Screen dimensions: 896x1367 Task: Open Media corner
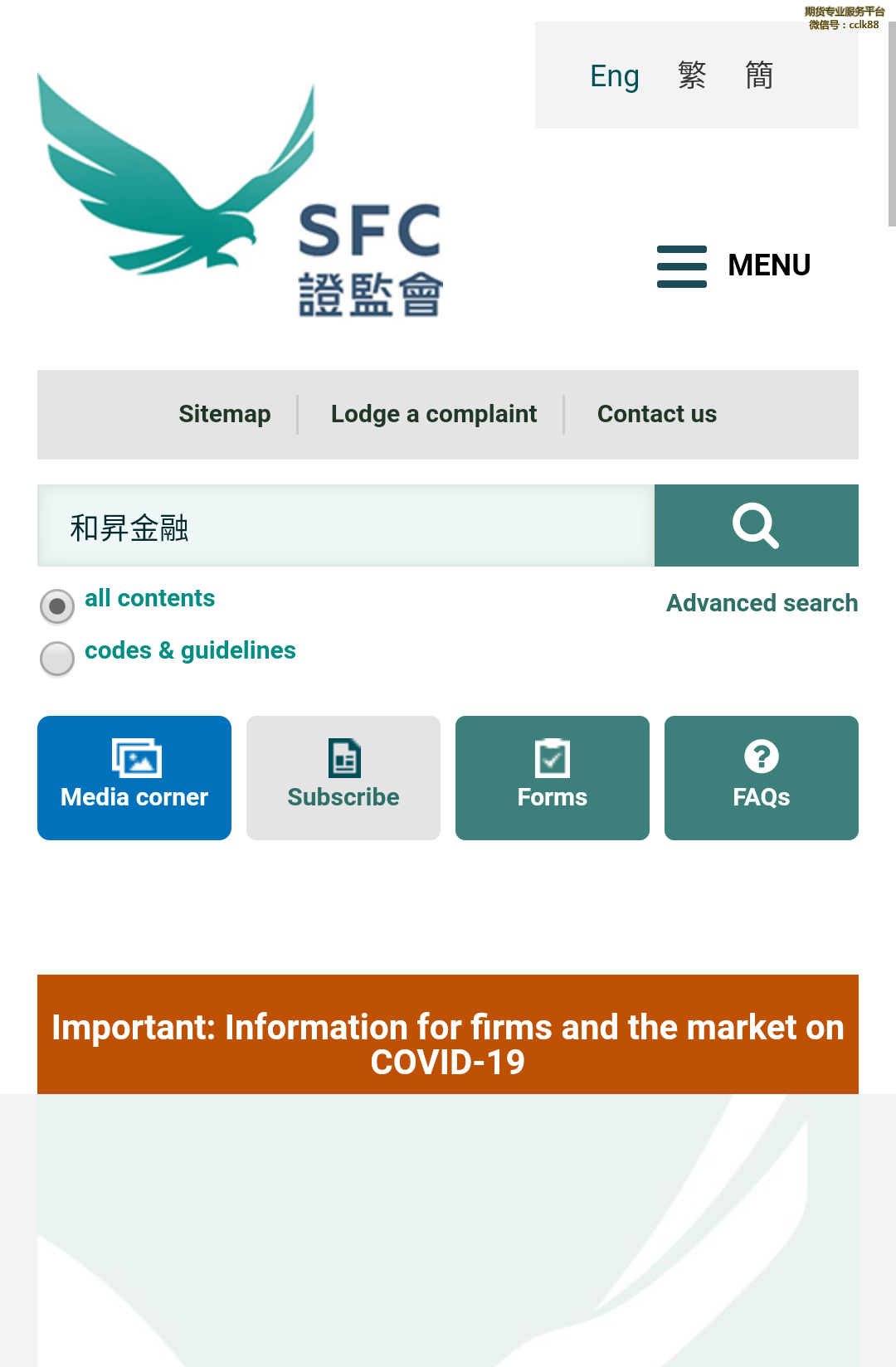coord(134,778)
